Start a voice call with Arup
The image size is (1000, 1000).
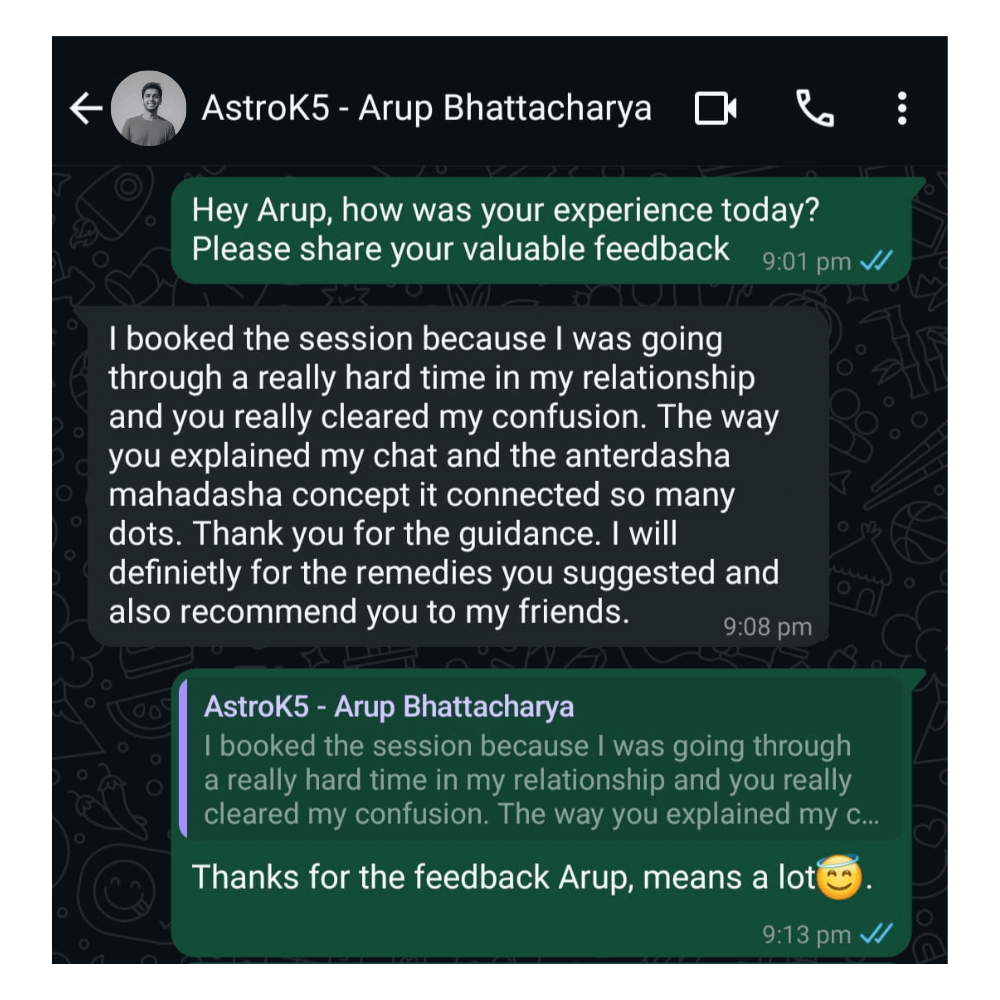815,108
